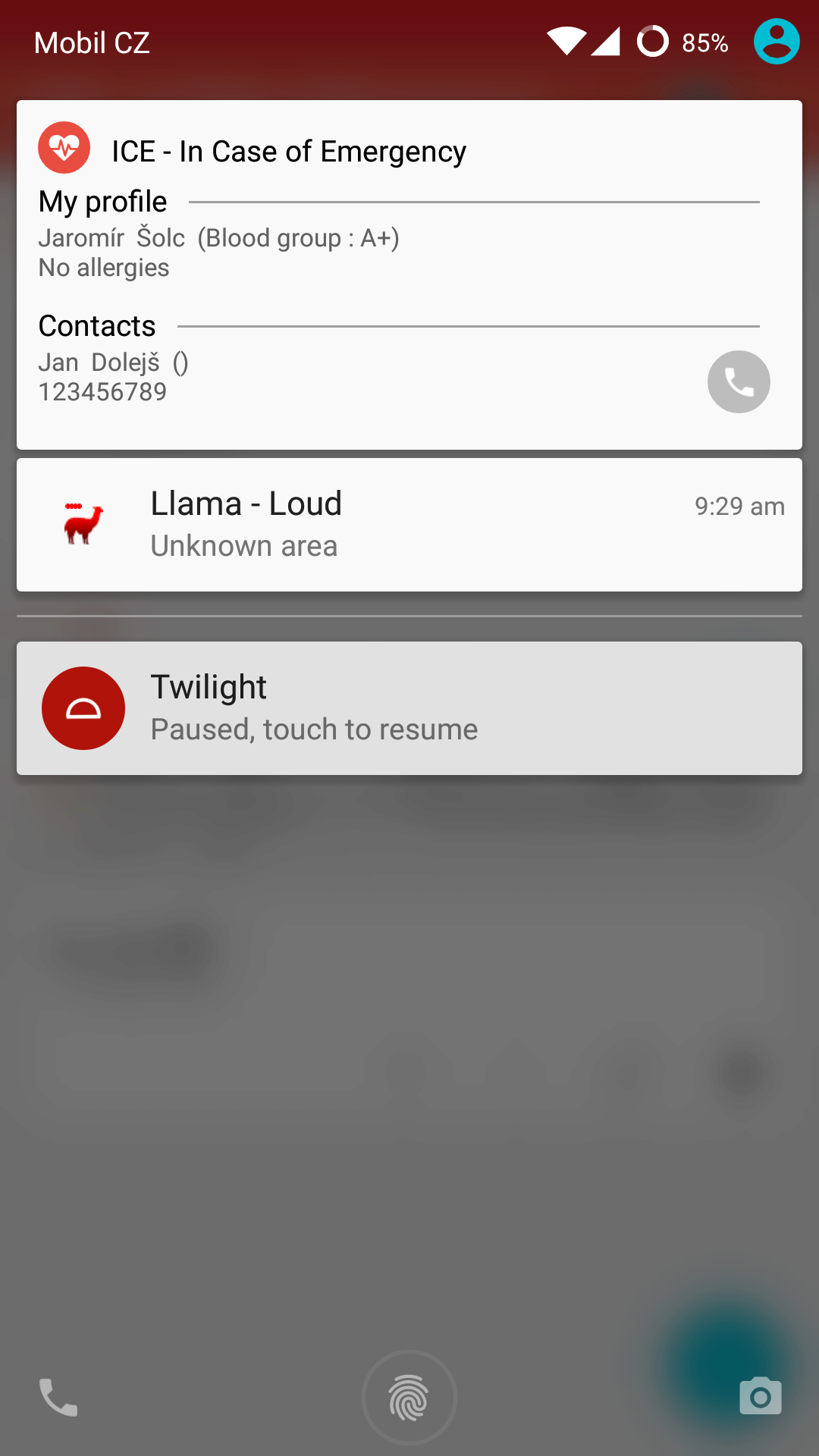Open the user profile switcher
819x1456 pixels.
(x=777, y=42)
